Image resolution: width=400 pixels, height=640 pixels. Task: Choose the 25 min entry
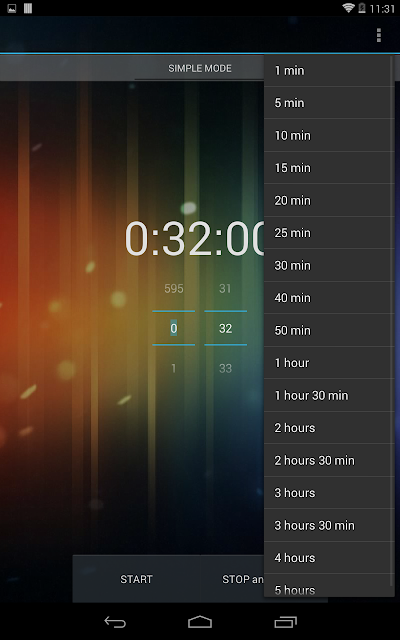click(x=329, y=233)
